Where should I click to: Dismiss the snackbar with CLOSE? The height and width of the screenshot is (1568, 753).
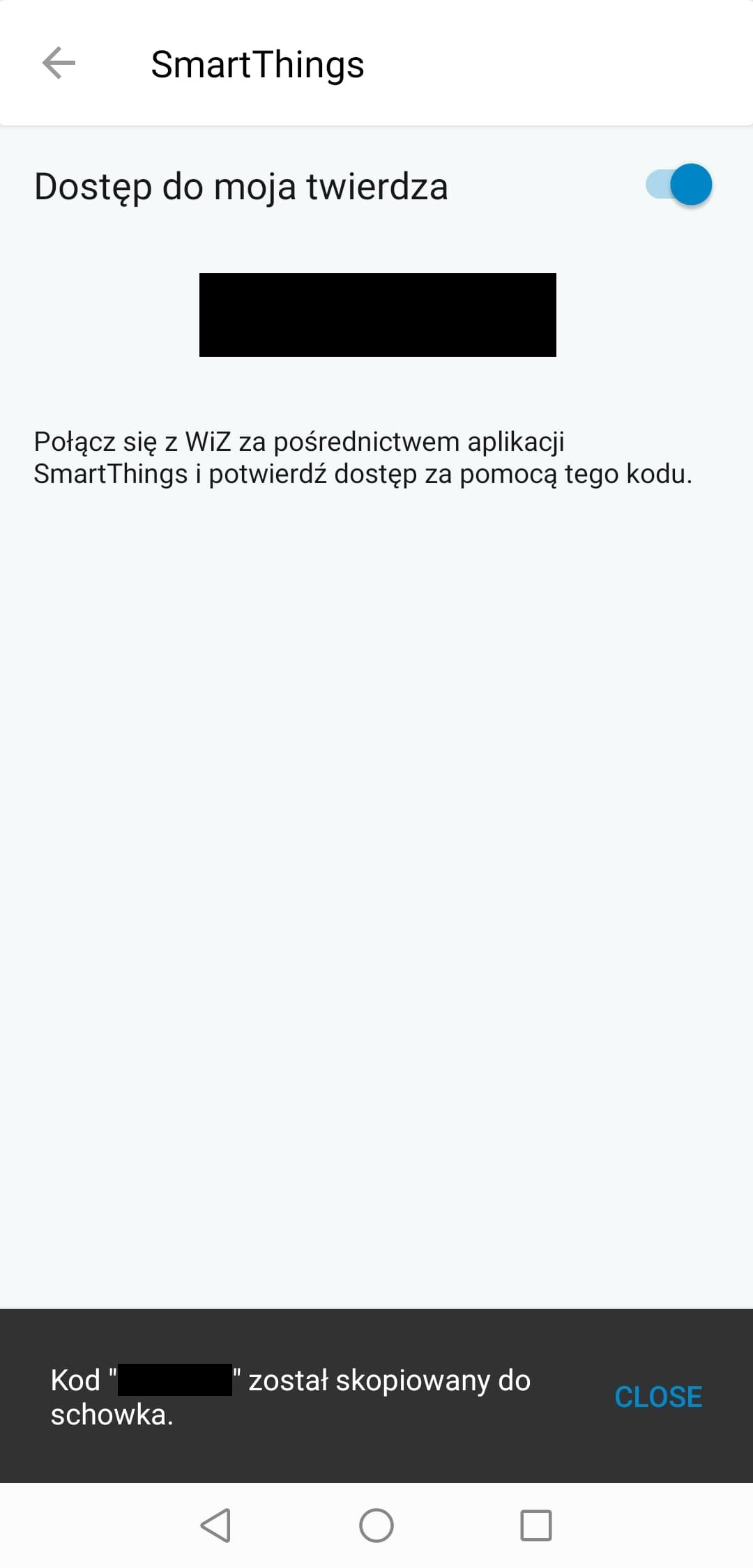tap(657, 1397)
